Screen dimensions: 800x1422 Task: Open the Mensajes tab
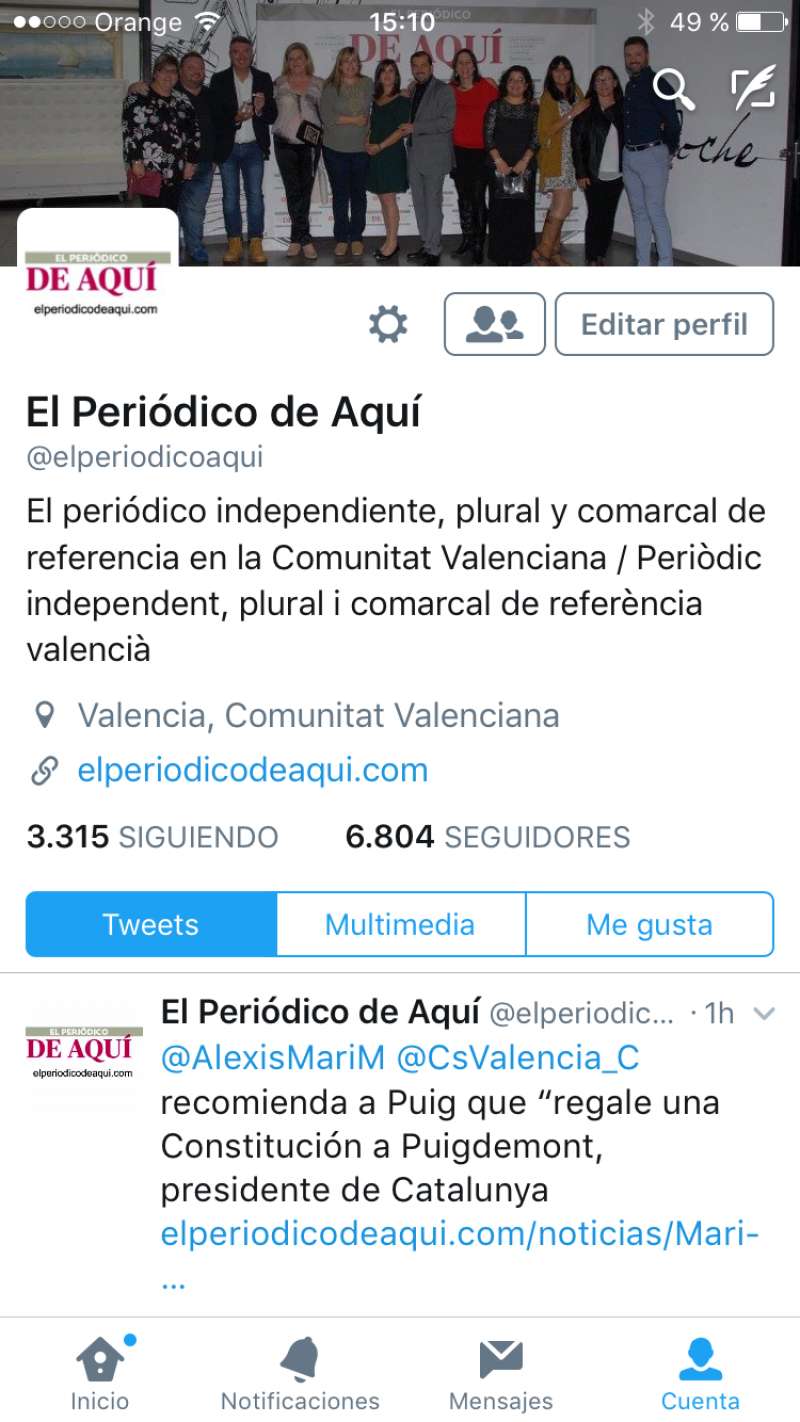[500, 1374]
